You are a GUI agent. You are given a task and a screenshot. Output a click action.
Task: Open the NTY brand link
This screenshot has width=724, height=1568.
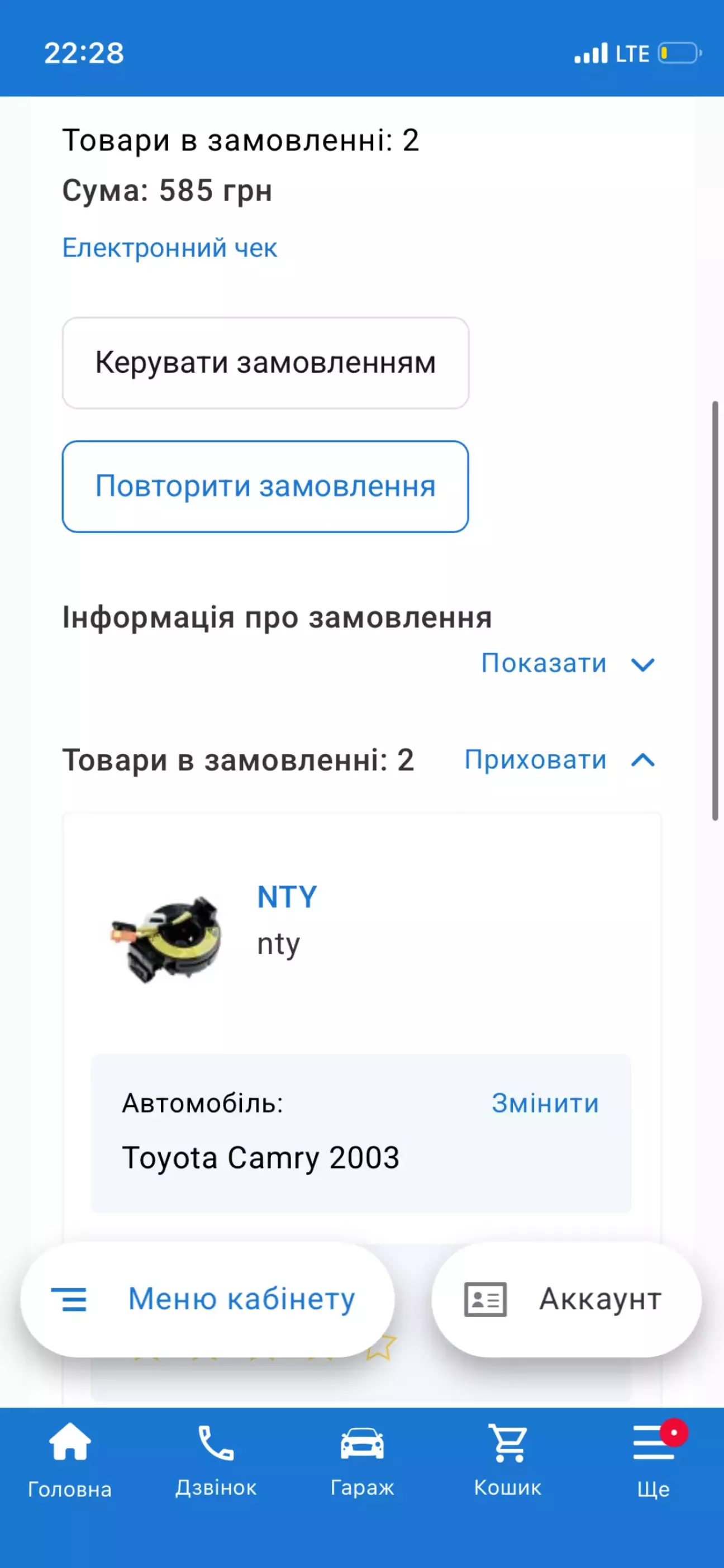pyautogui.click(x=287, y=897)
